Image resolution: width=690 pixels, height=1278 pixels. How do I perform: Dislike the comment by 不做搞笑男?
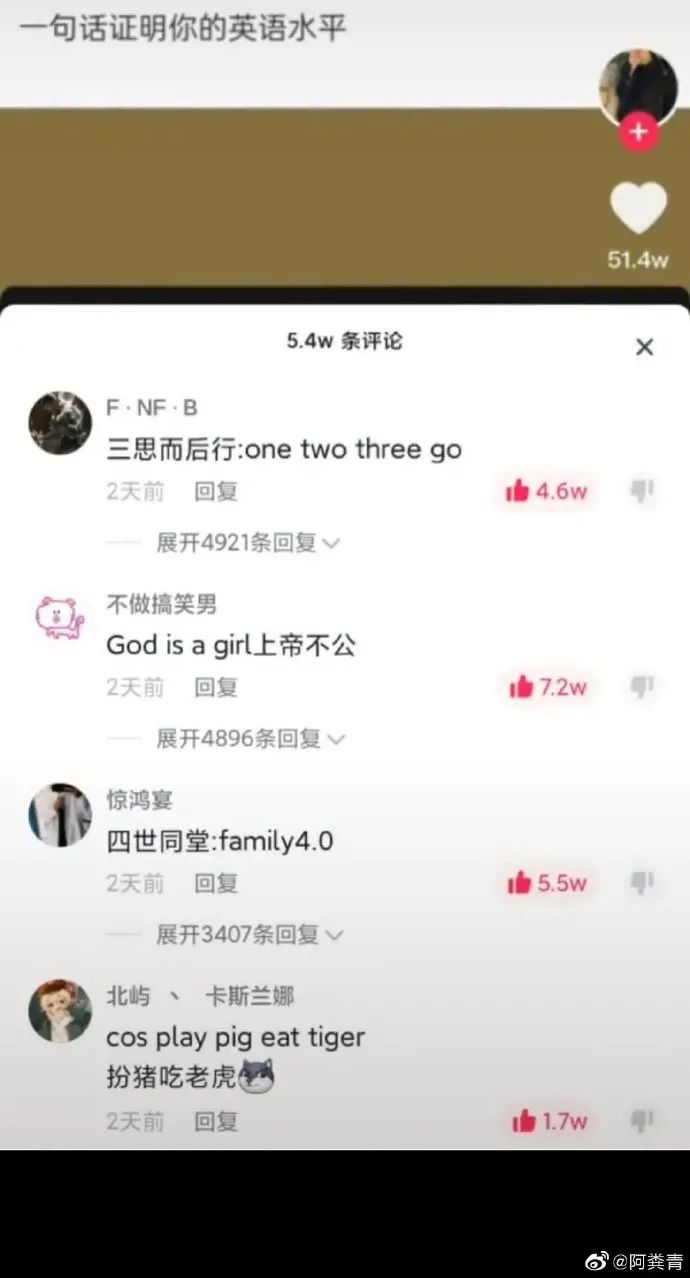click(641, 687)
